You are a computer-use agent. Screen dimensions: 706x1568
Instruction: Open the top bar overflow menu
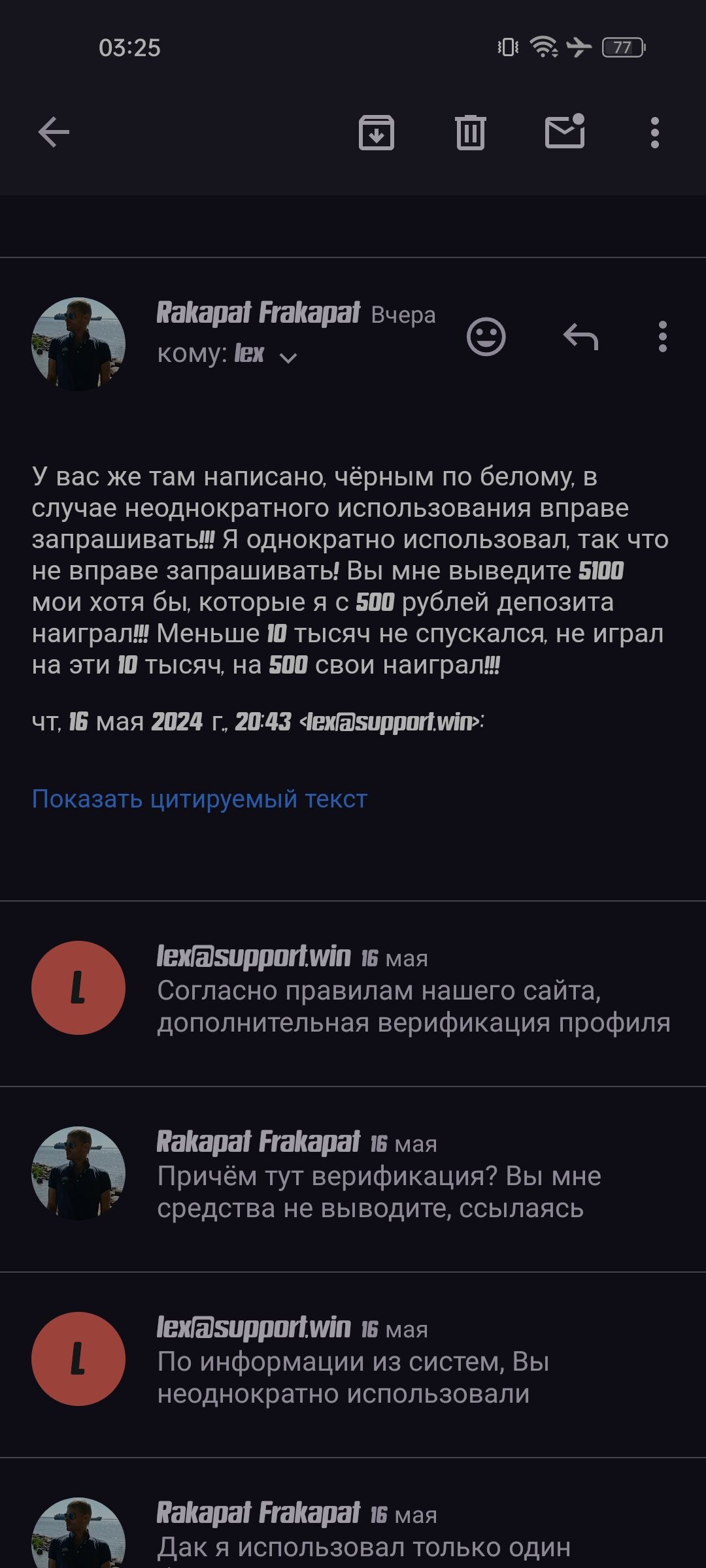(654, 133)
